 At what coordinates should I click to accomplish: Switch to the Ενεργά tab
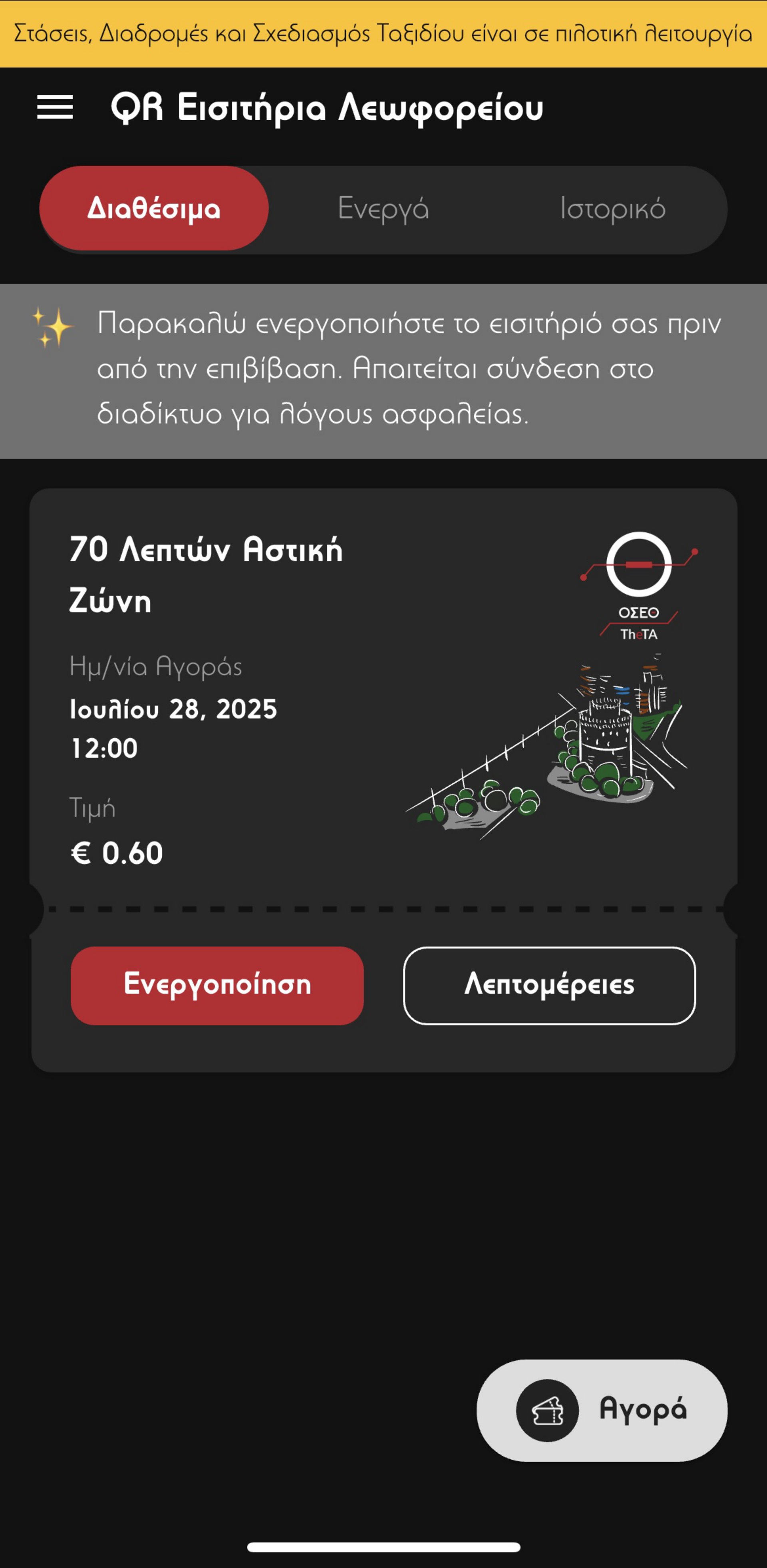pos(383,209)
